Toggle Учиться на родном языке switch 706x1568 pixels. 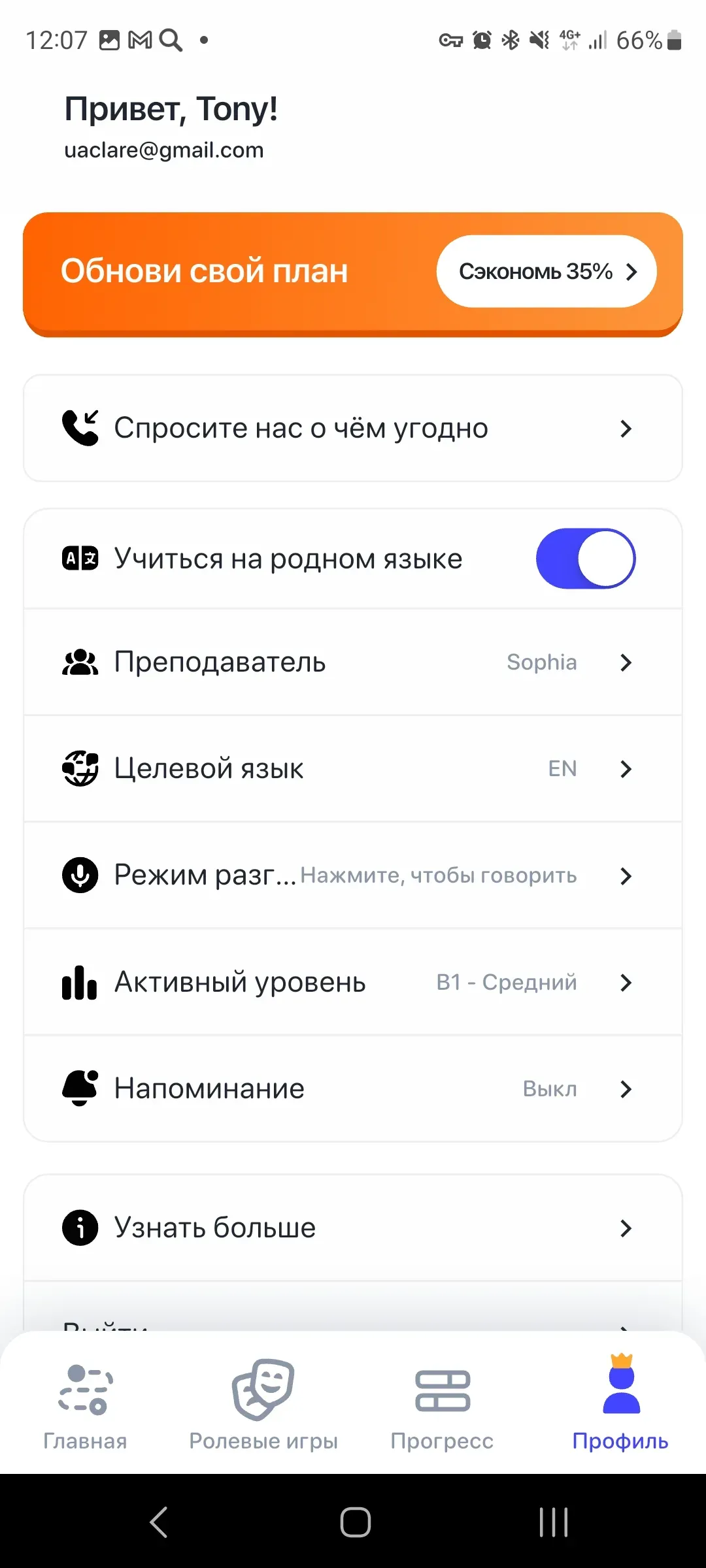pyautogui.click(x=586, y=558)
